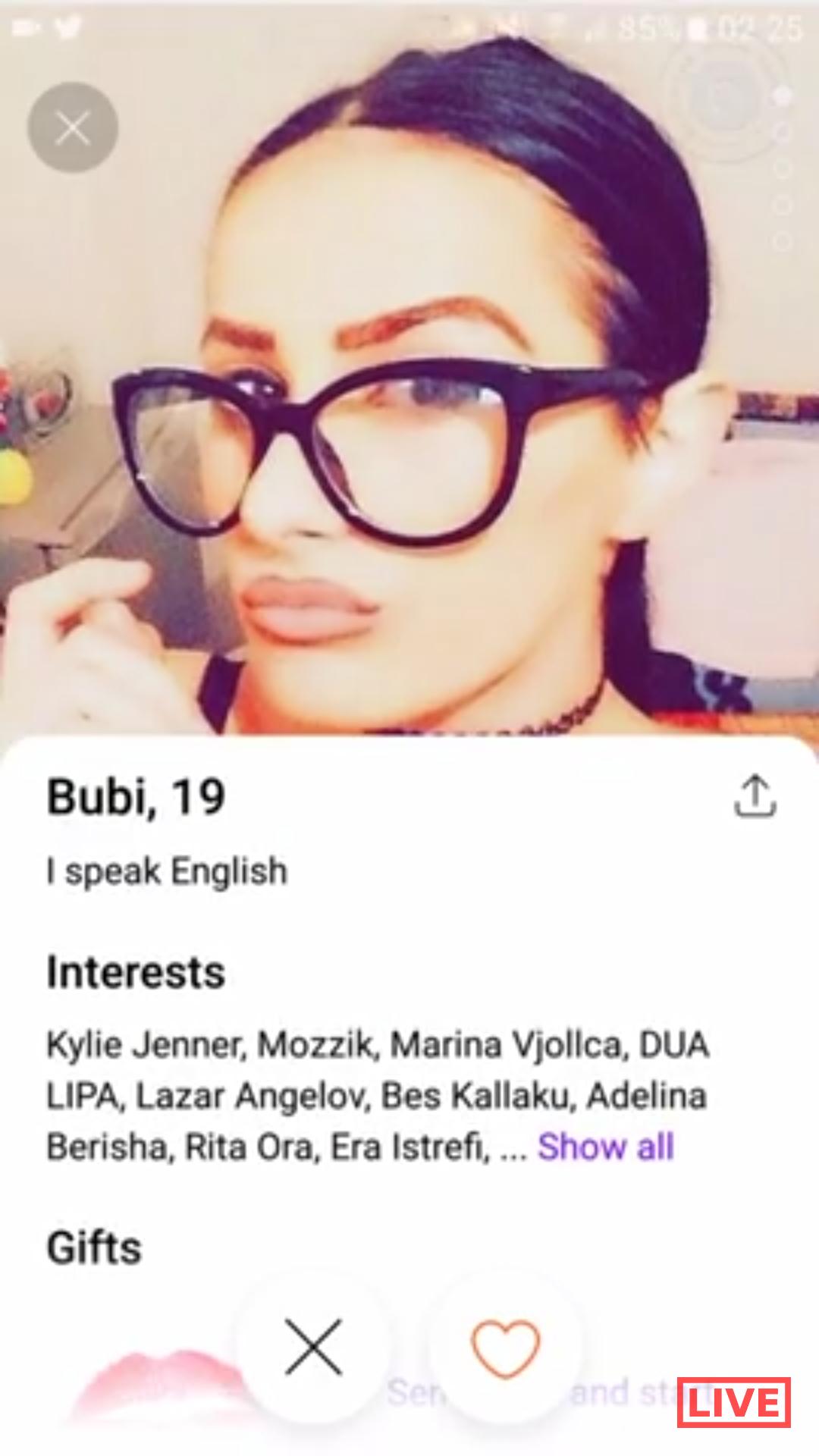Expand interests with Show all
The width and height of the screenshot is (819, 1456).
pos(605,1147)
